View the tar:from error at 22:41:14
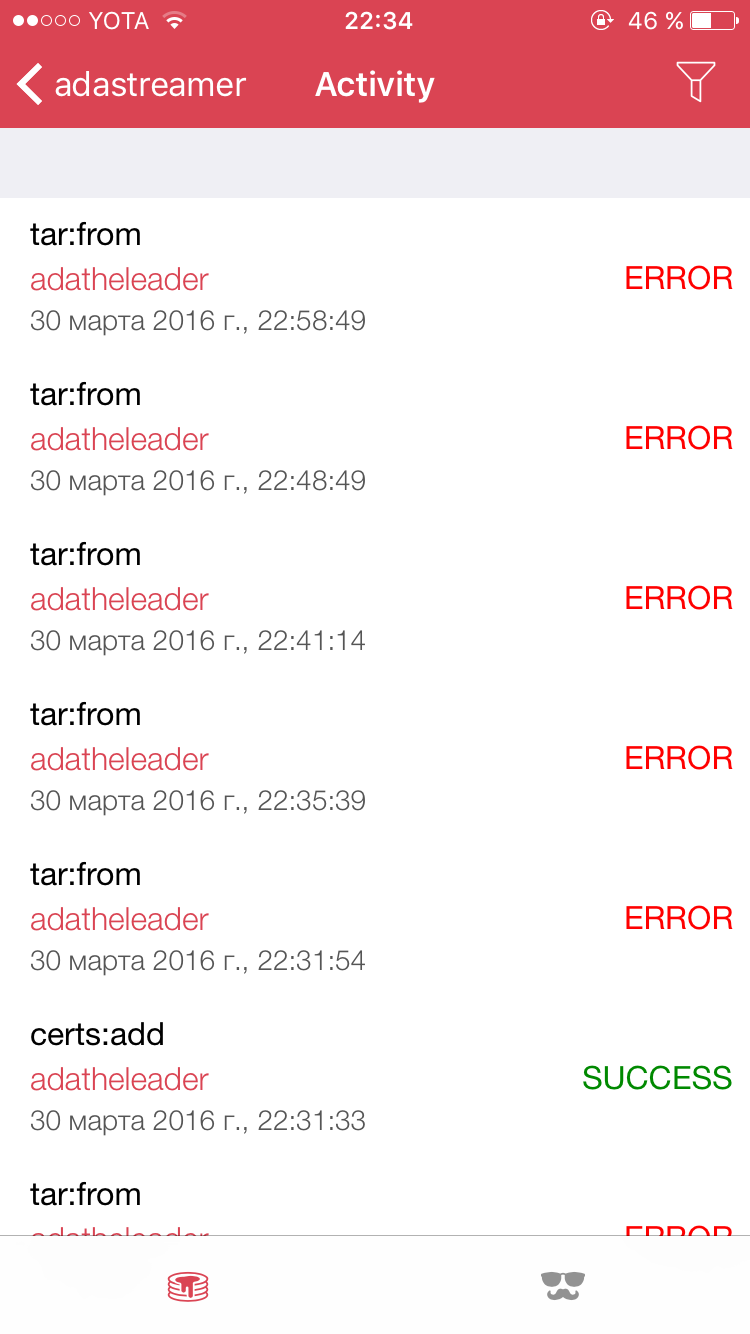 (375, 598)
